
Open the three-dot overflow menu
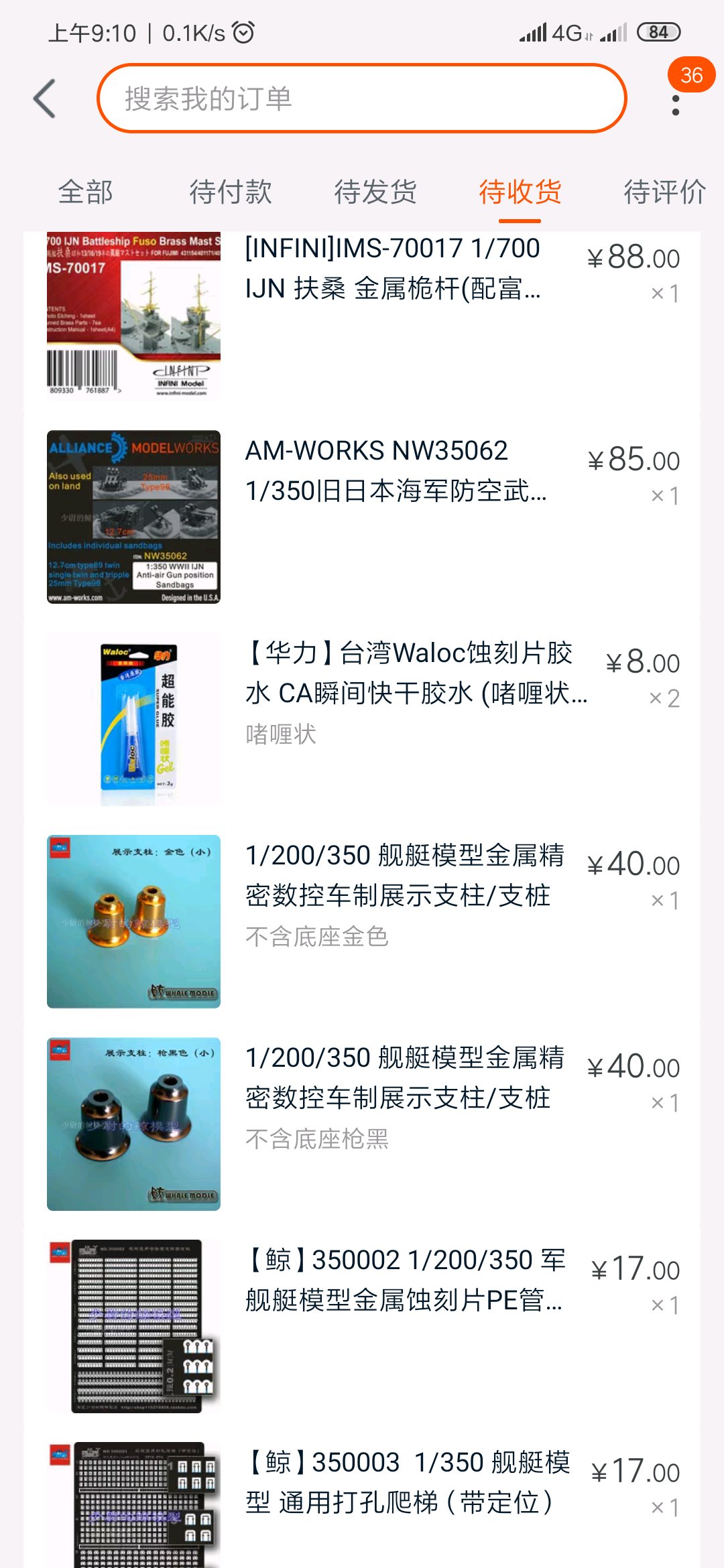[x=675, y=105]
